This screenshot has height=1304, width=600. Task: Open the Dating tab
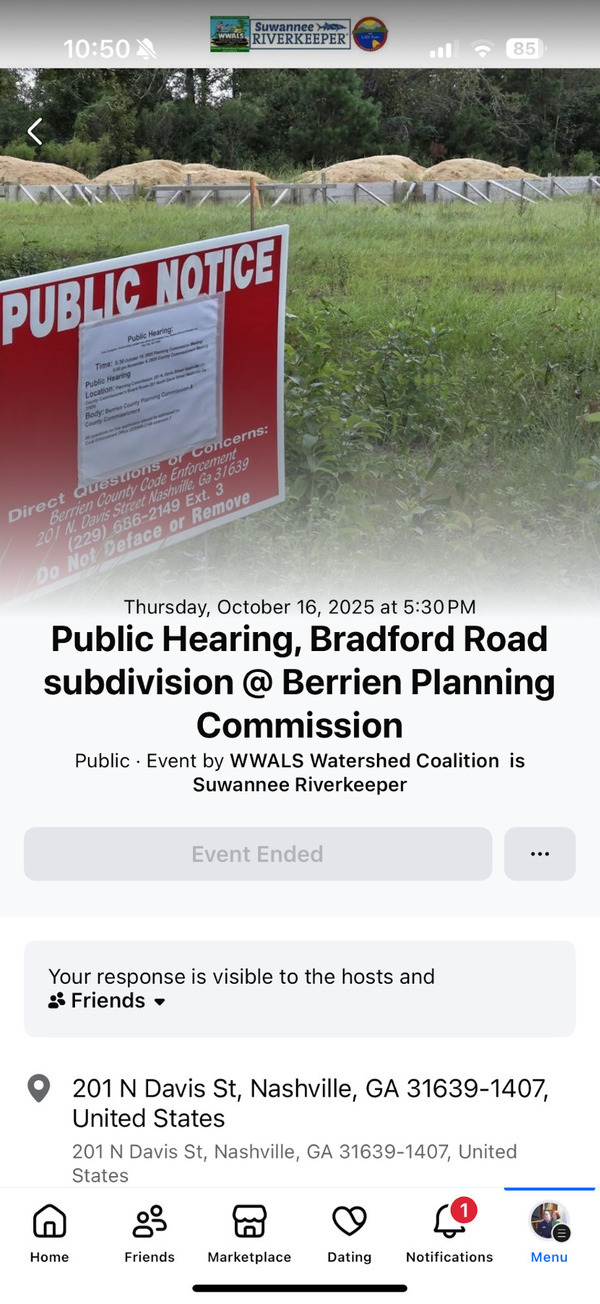349,1233
